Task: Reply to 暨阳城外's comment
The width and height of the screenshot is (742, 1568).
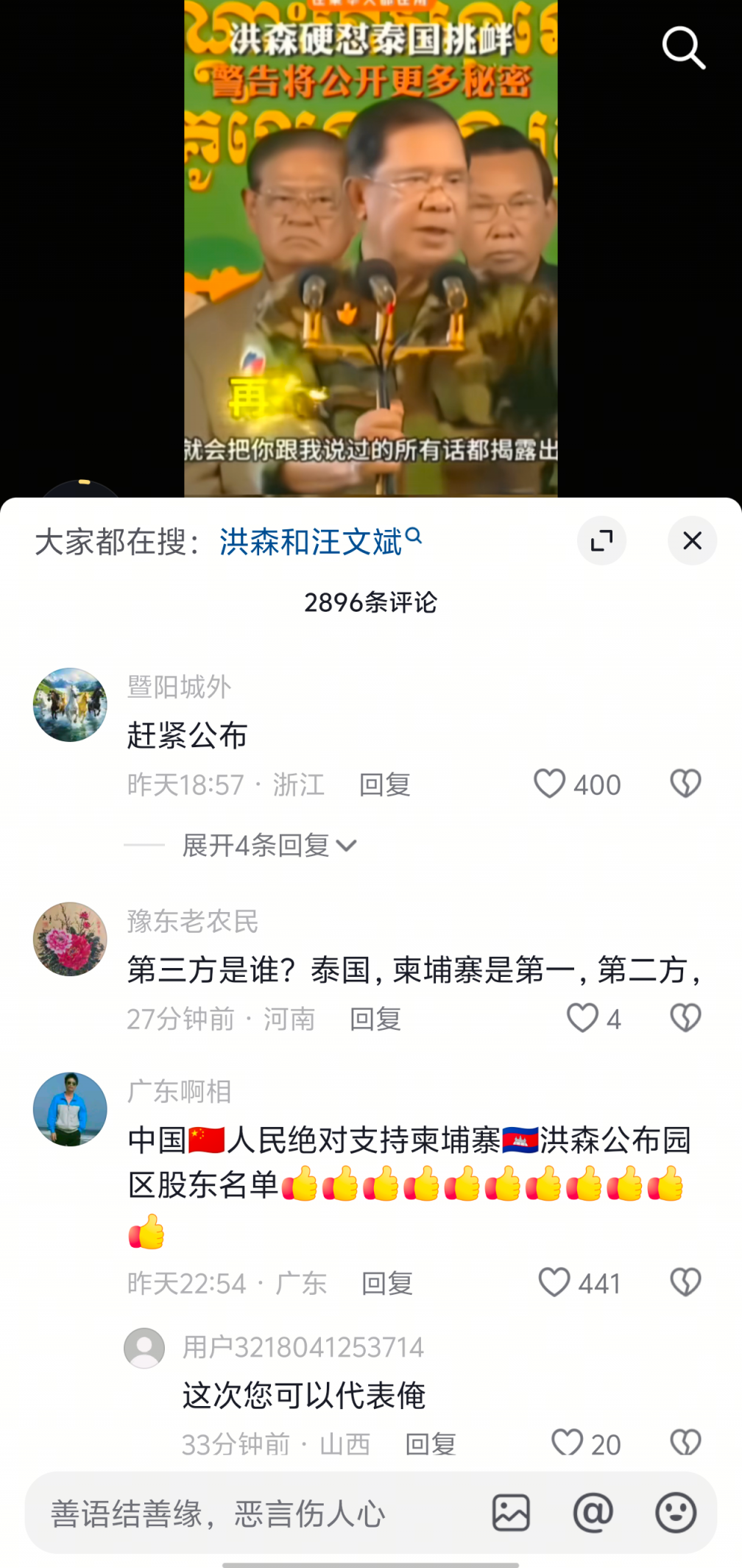Action: [x=384, y=785]
